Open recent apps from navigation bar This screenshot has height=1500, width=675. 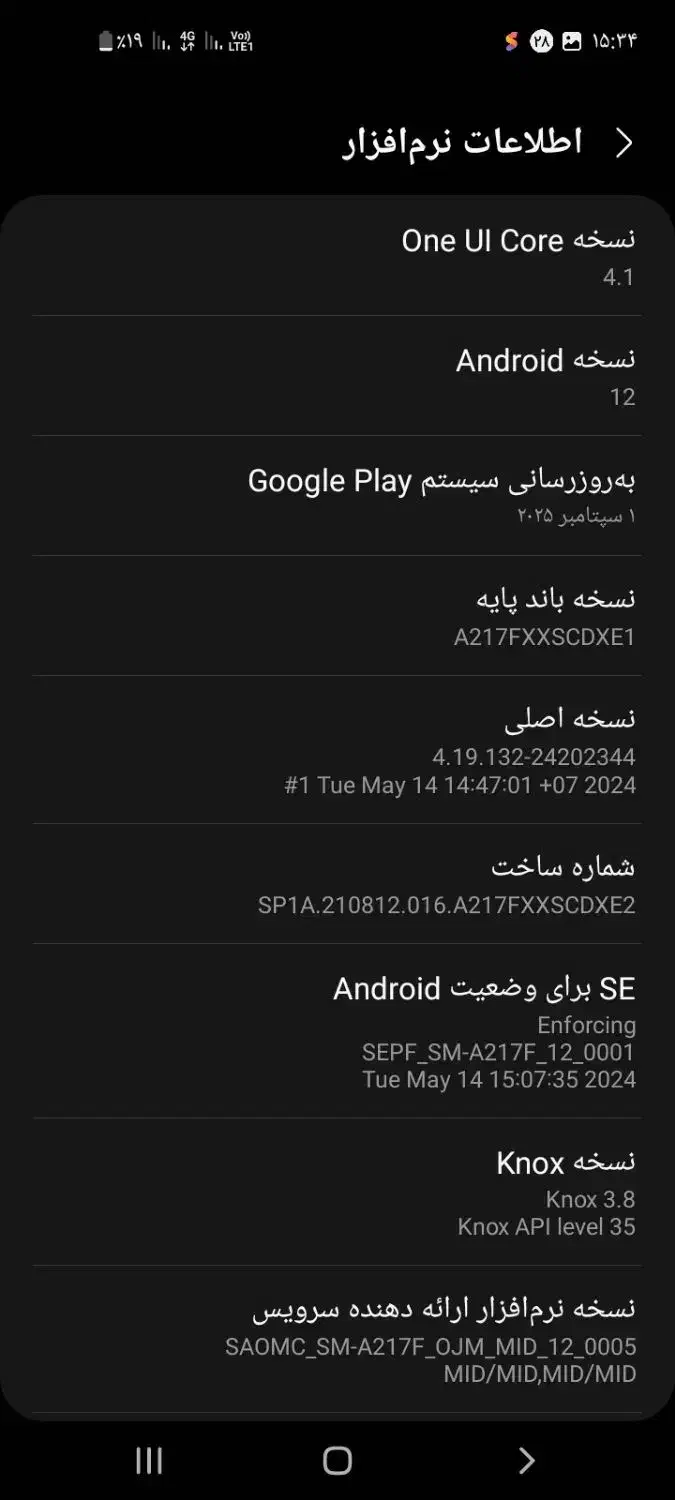point(149,1461)
